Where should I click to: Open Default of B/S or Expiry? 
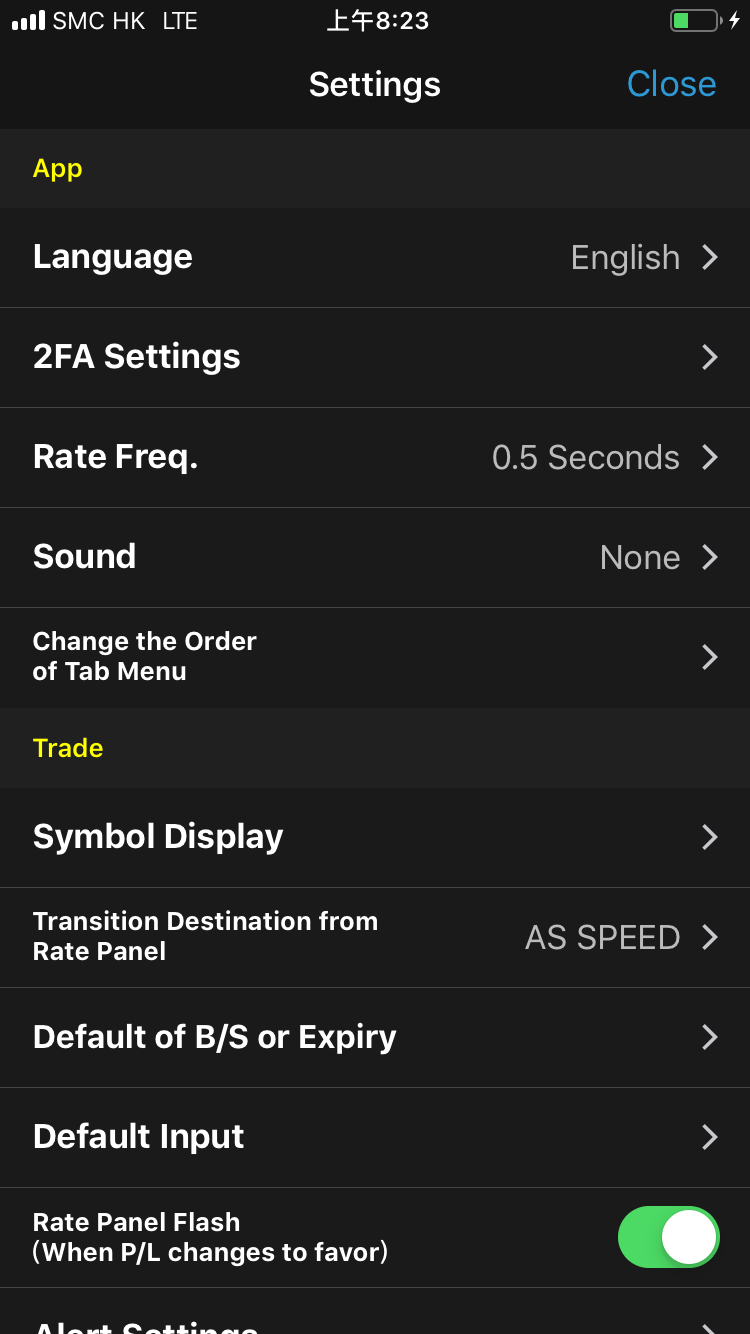pyautogui.click(x=375, y=1037)
